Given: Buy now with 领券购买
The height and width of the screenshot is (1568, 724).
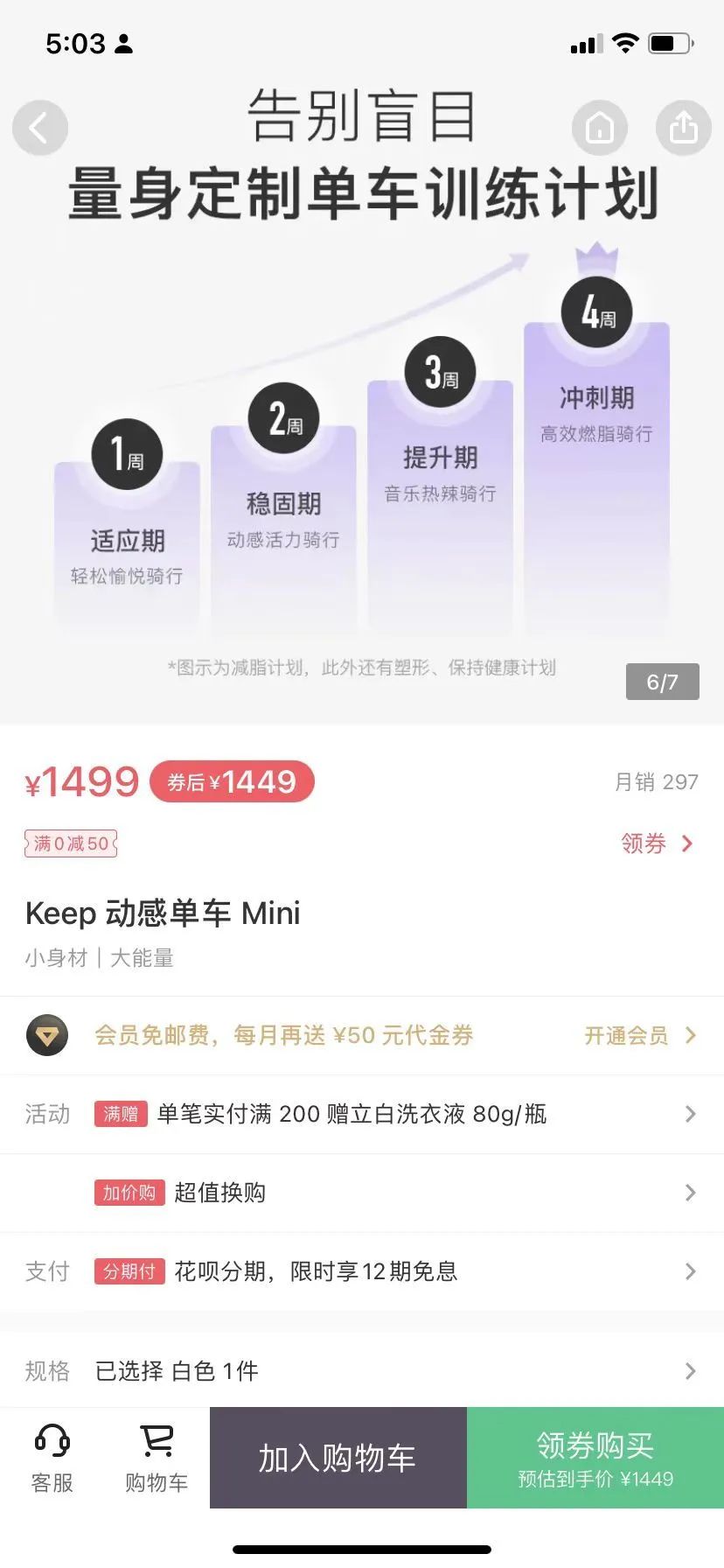Looking at the screenshot, I should (x=595, y=1458).
